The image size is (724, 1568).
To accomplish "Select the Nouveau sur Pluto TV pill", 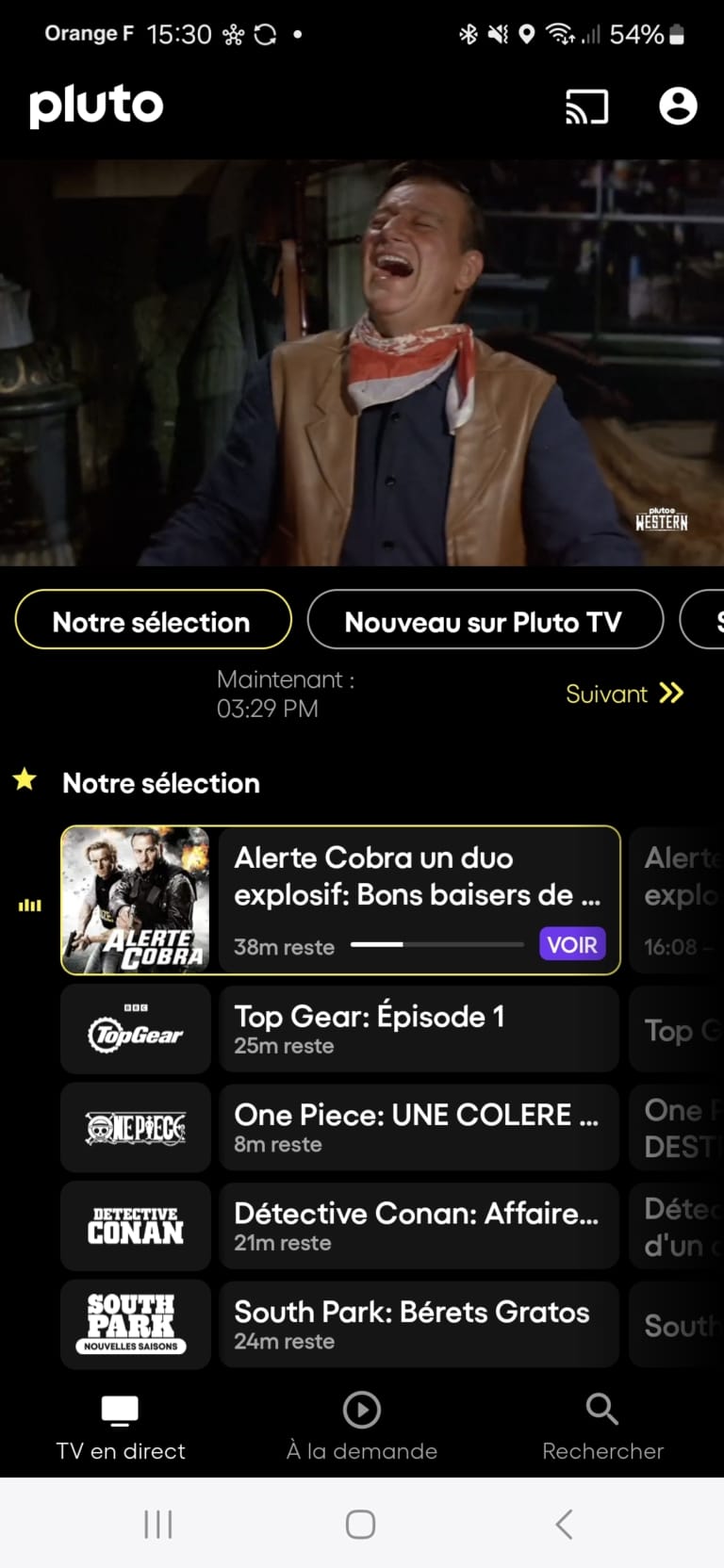I will click(x=485, y=620).
